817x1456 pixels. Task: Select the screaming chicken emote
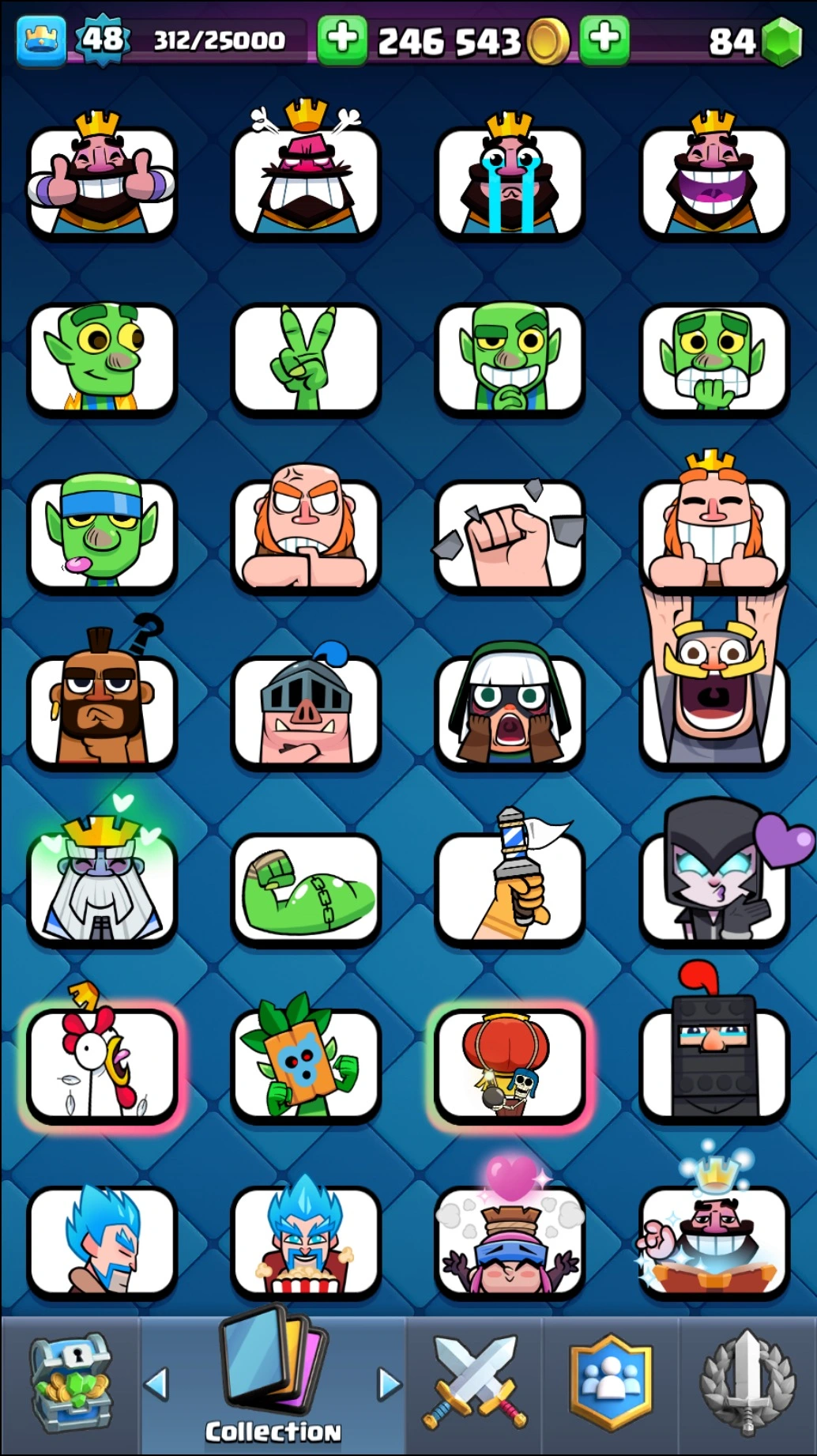tap(102, 1063)
